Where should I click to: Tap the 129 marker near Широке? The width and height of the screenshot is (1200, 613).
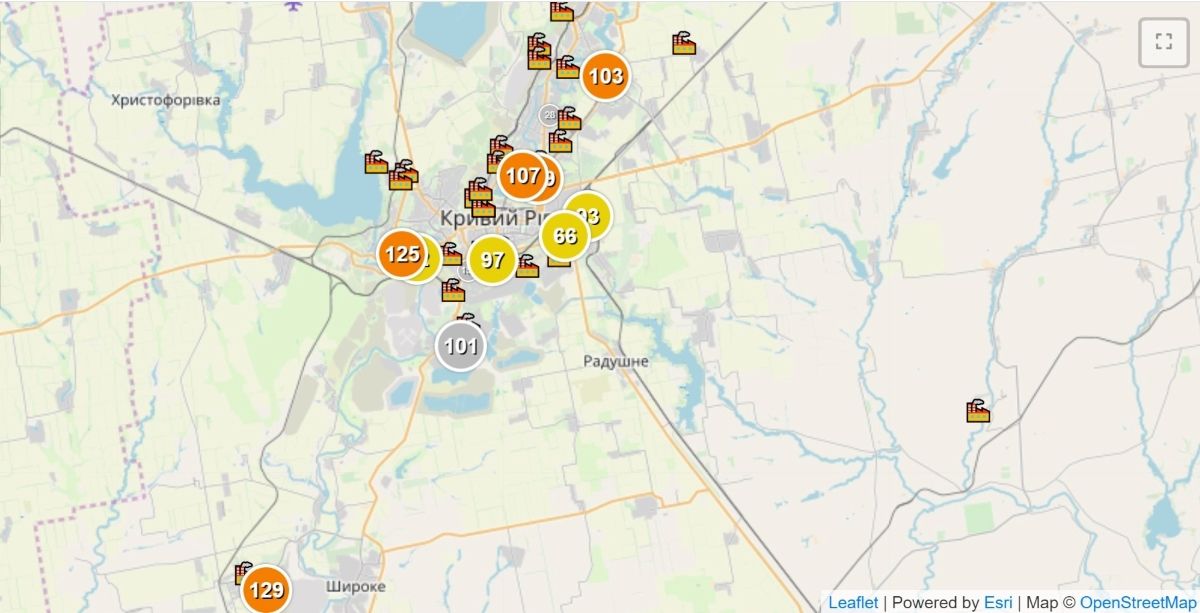click(x=266, y=590)
